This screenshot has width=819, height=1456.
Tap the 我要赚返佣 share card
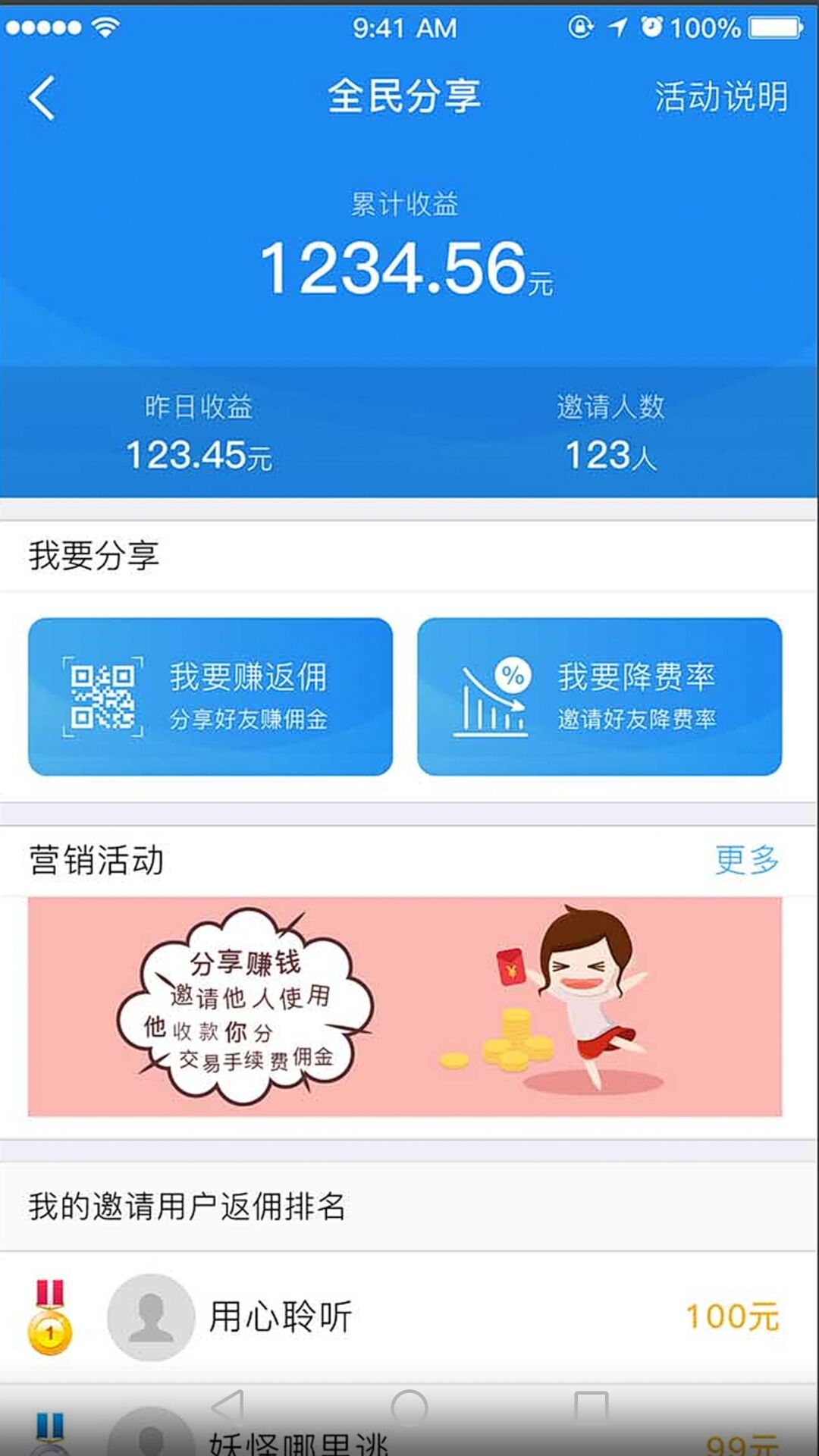point(212,698)
